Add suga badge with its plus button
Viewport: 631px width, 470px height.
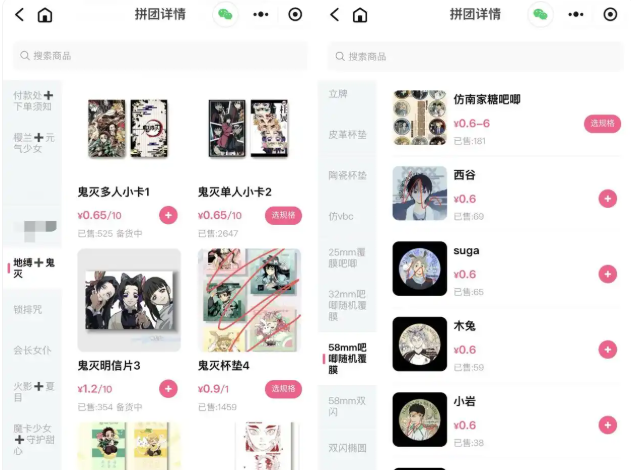[x=607, y=274]
